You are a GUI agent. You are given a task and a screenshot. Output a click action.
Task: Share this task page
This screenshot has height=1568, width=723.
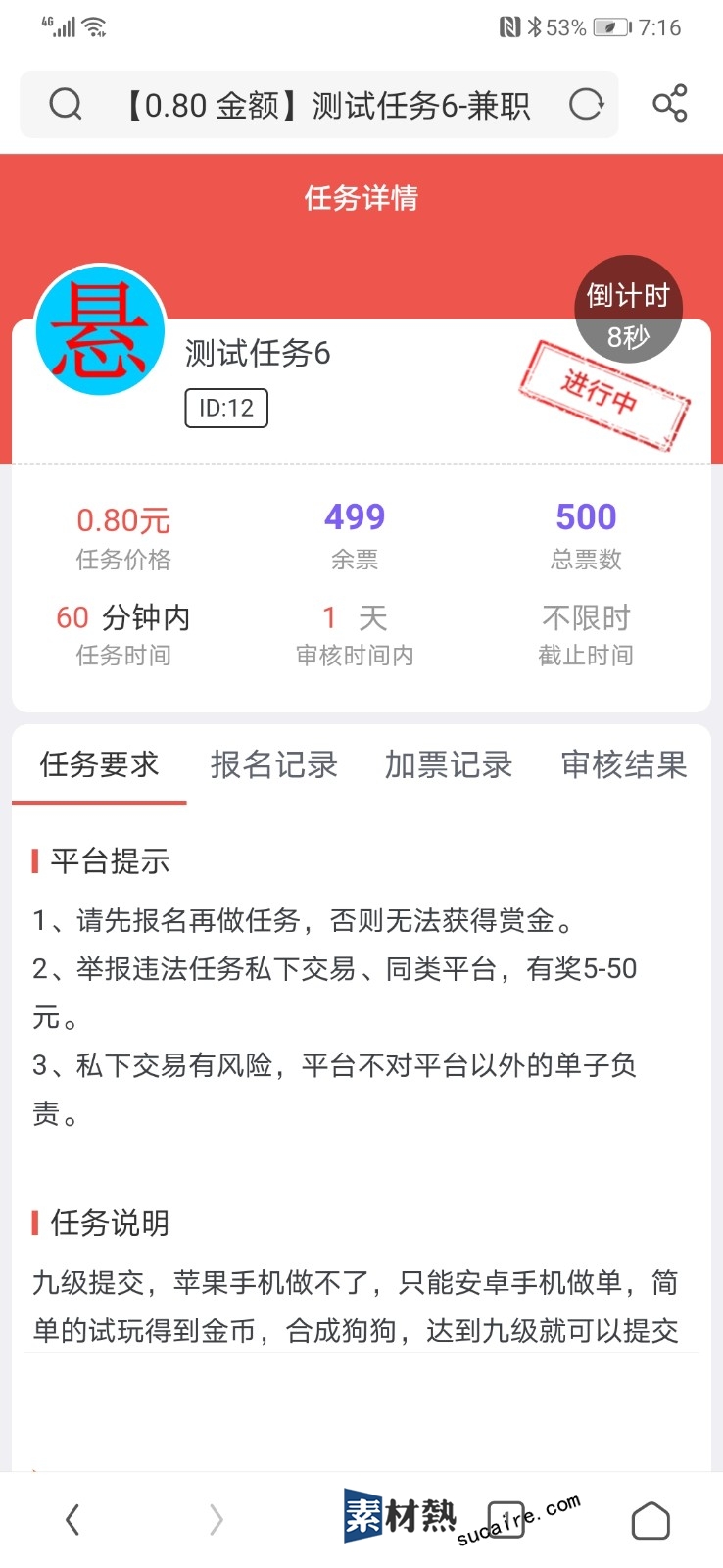[x=670, y=104]
